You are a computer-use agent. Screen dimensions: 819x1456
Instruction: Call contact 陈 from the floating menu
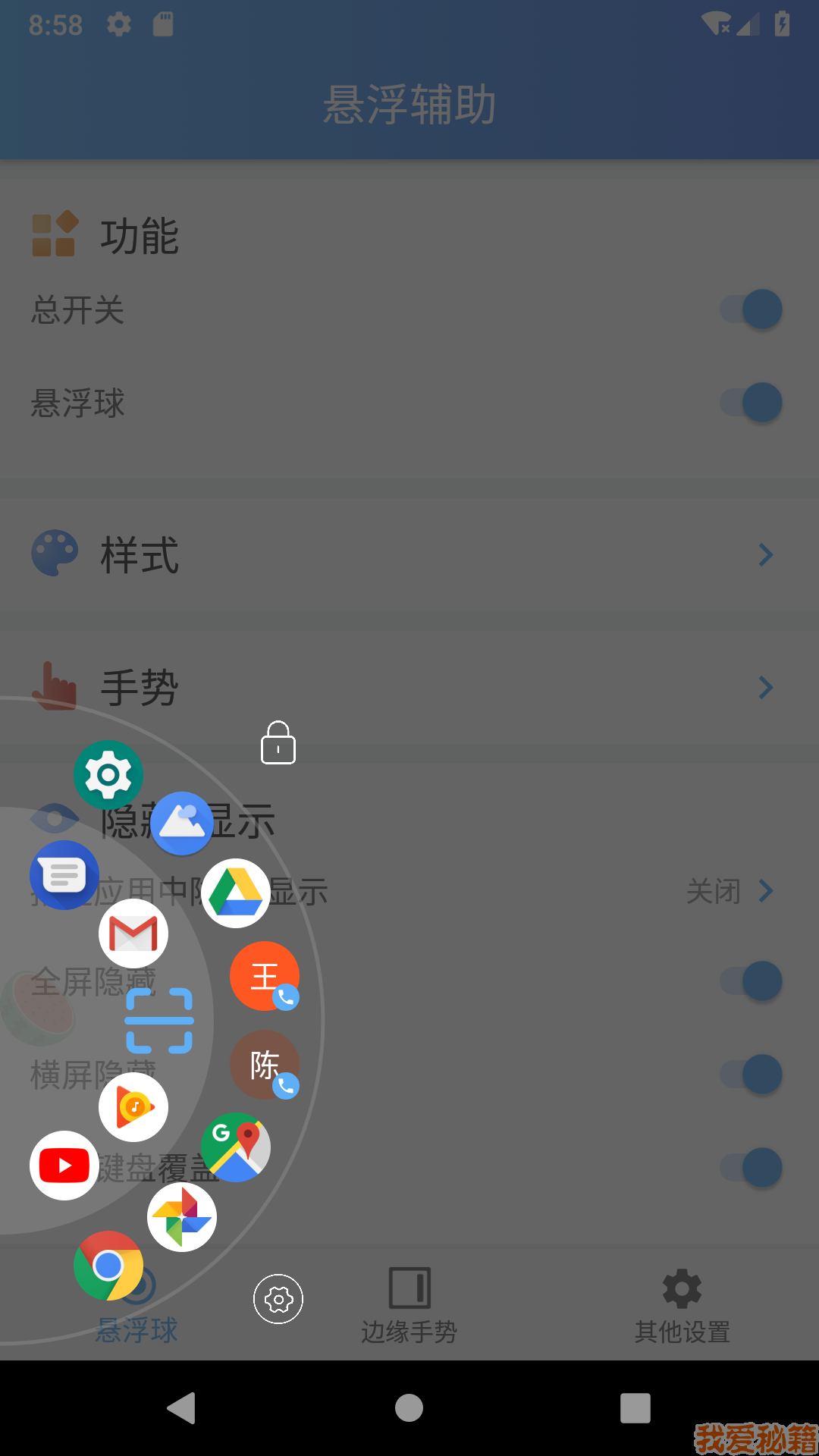click(x=265, y=1065)
